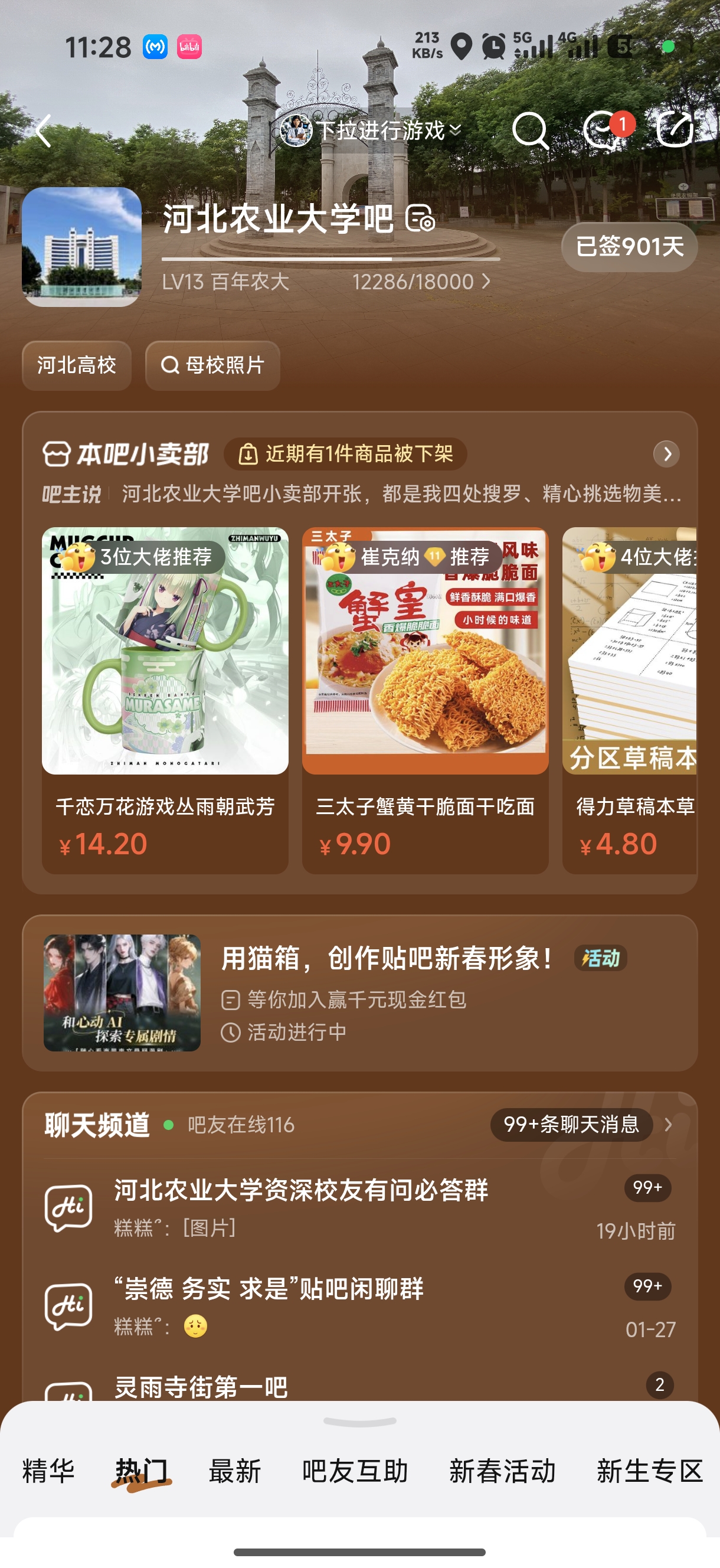720x1568 pixels.
Task: View 99+条聊天消息 in chat channel
Action: pyautogui.click(x=571, y=1124)
